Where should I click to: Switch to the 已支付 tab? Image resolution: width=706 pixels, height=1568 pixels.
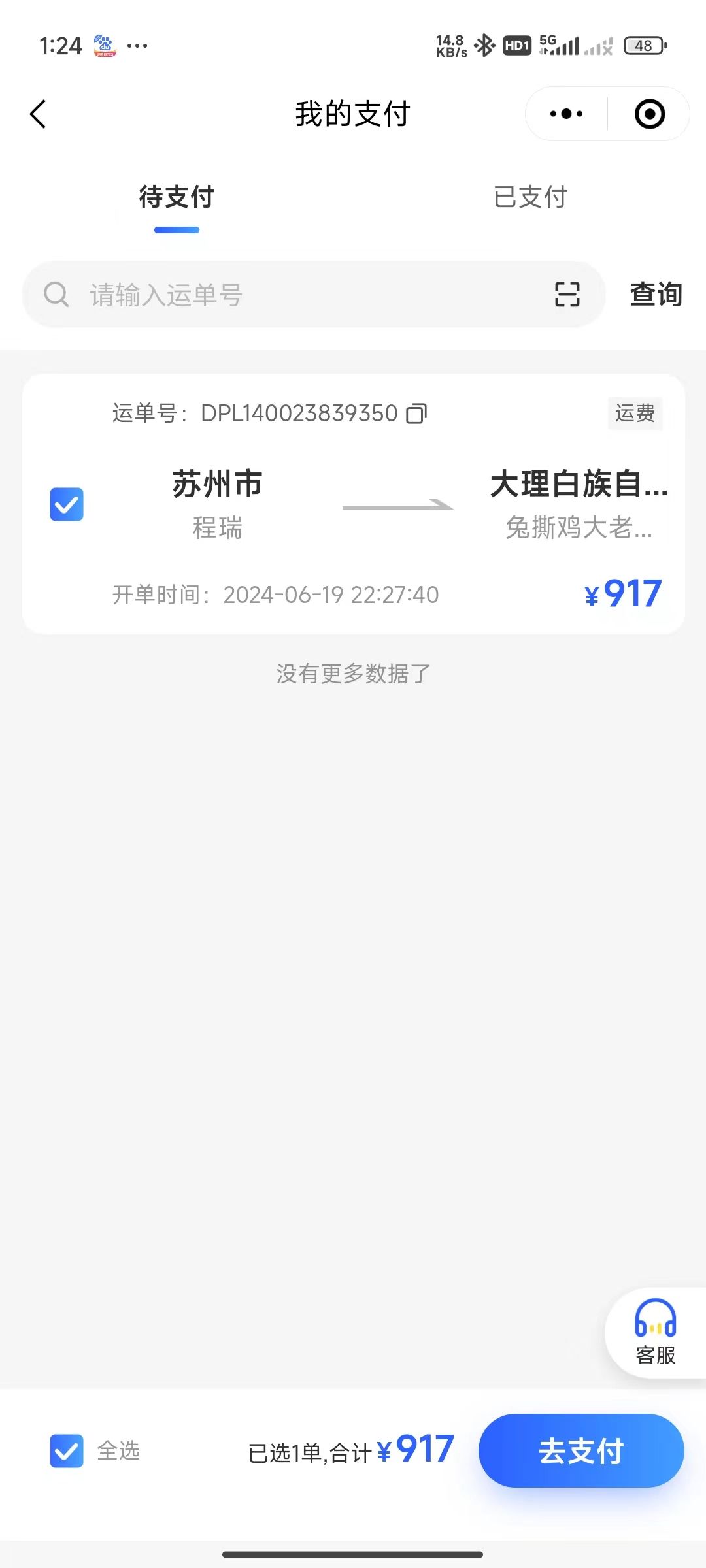pos(530,197)
